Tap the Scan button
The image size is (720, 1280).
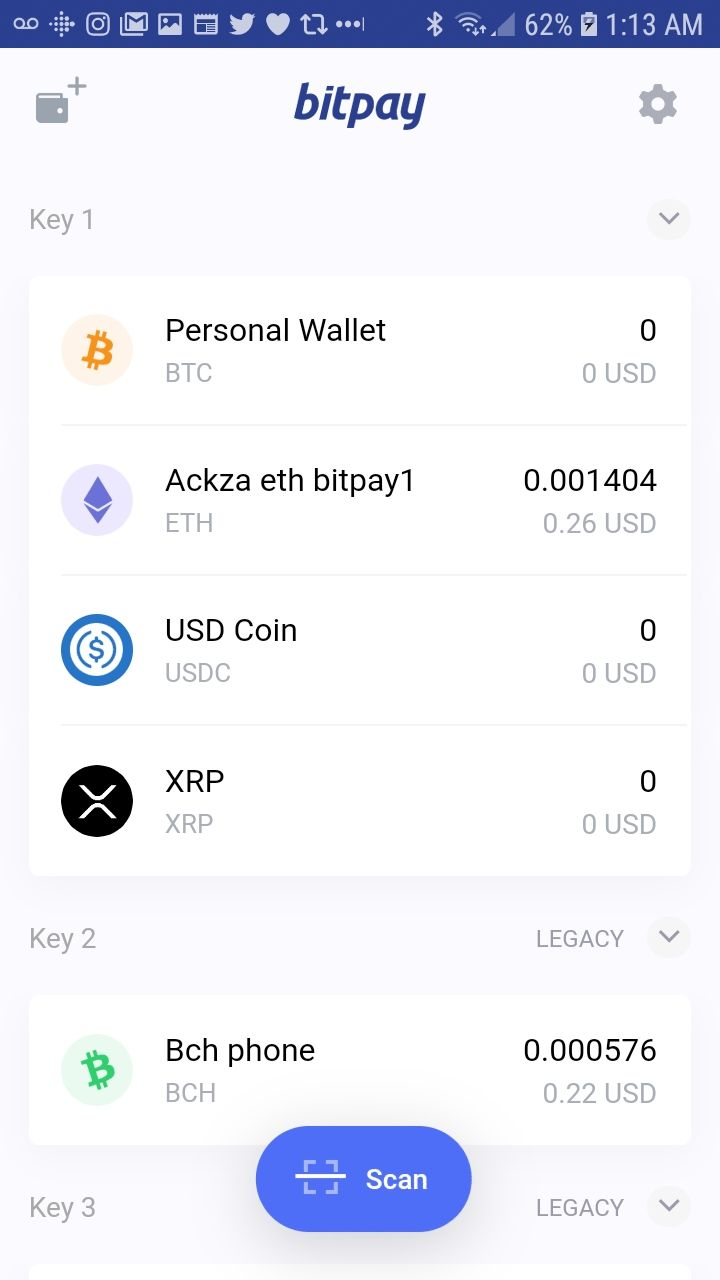point(364,1179)
